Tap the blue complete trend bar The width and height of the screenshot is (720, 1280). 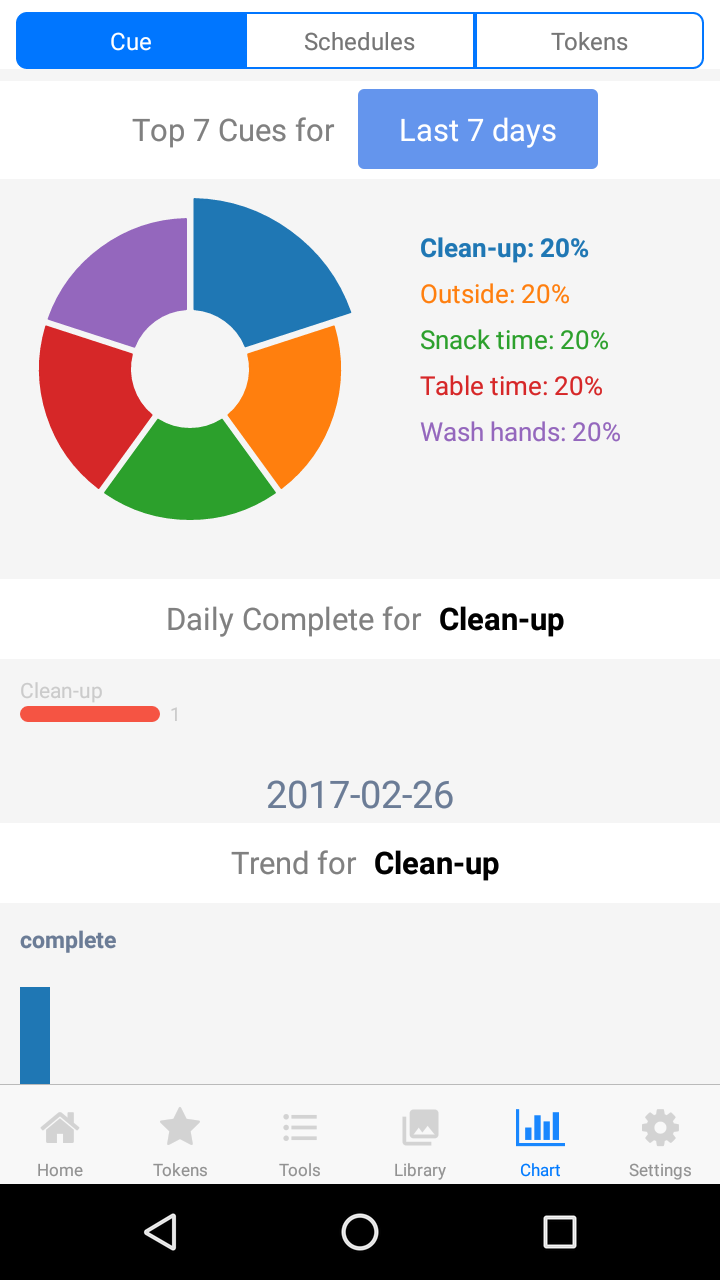coord(35,1035)
